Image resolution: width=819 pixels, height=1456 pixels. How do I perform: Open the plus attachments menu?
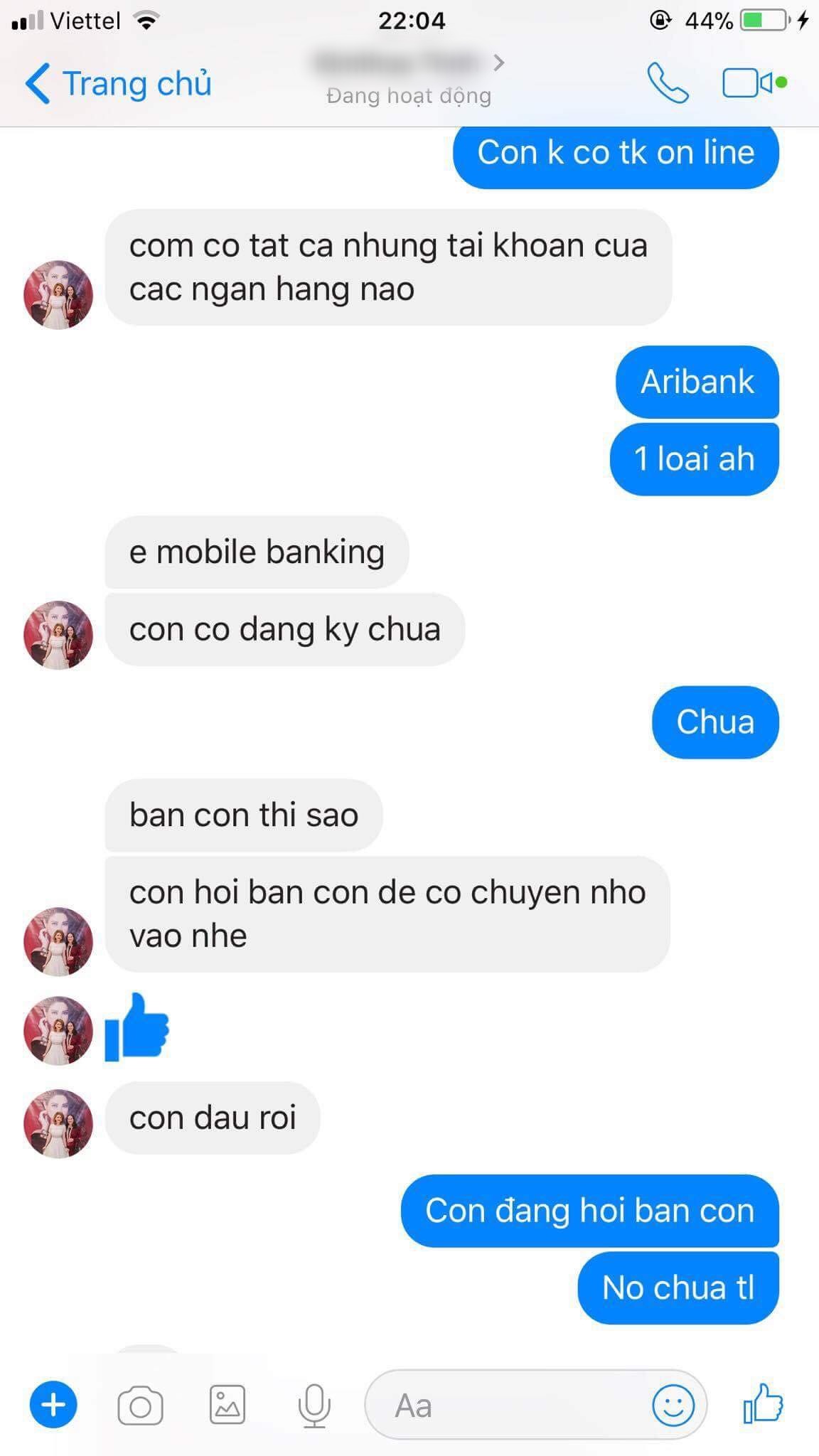point(53,1405)
